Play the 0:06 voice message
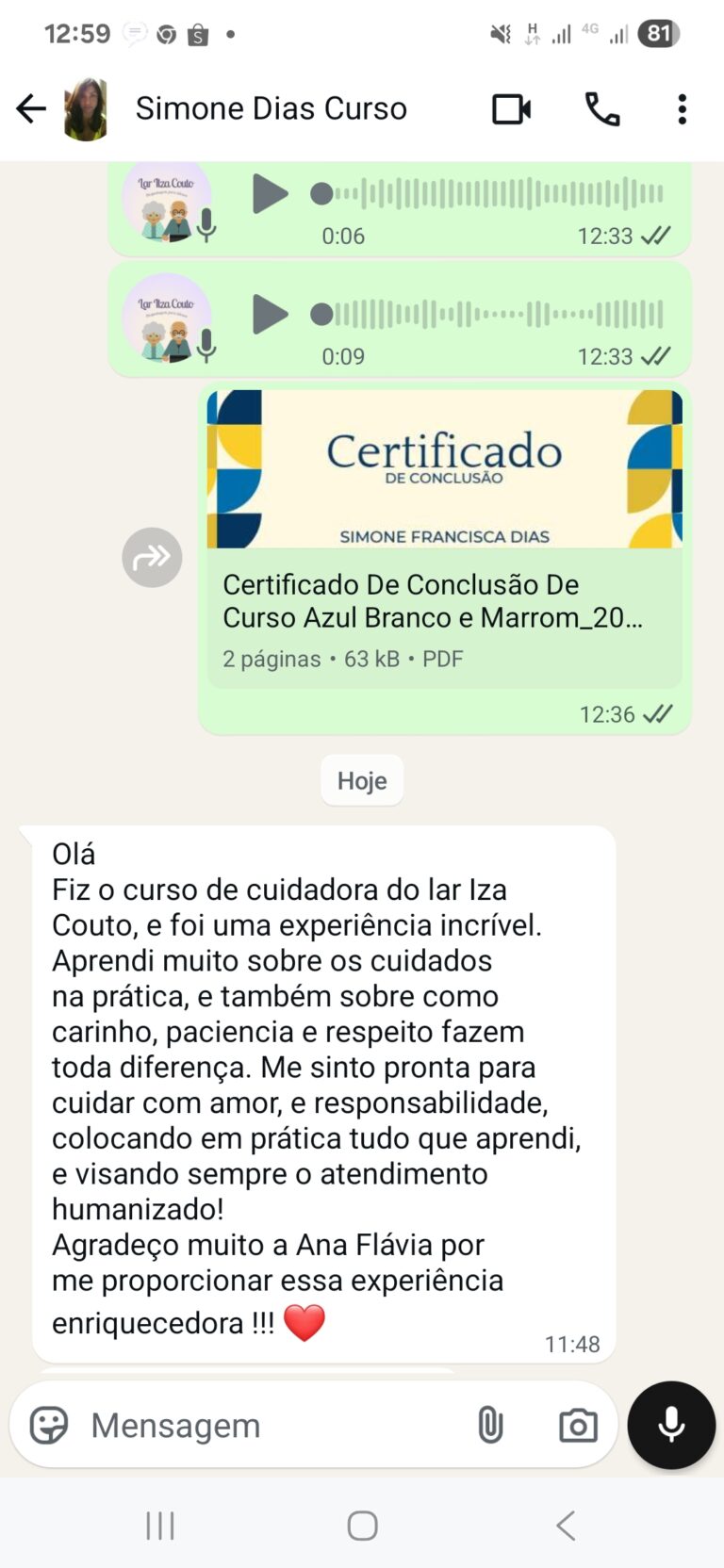Viewport: 724px width, 1568px height. (x=270, y=195)
